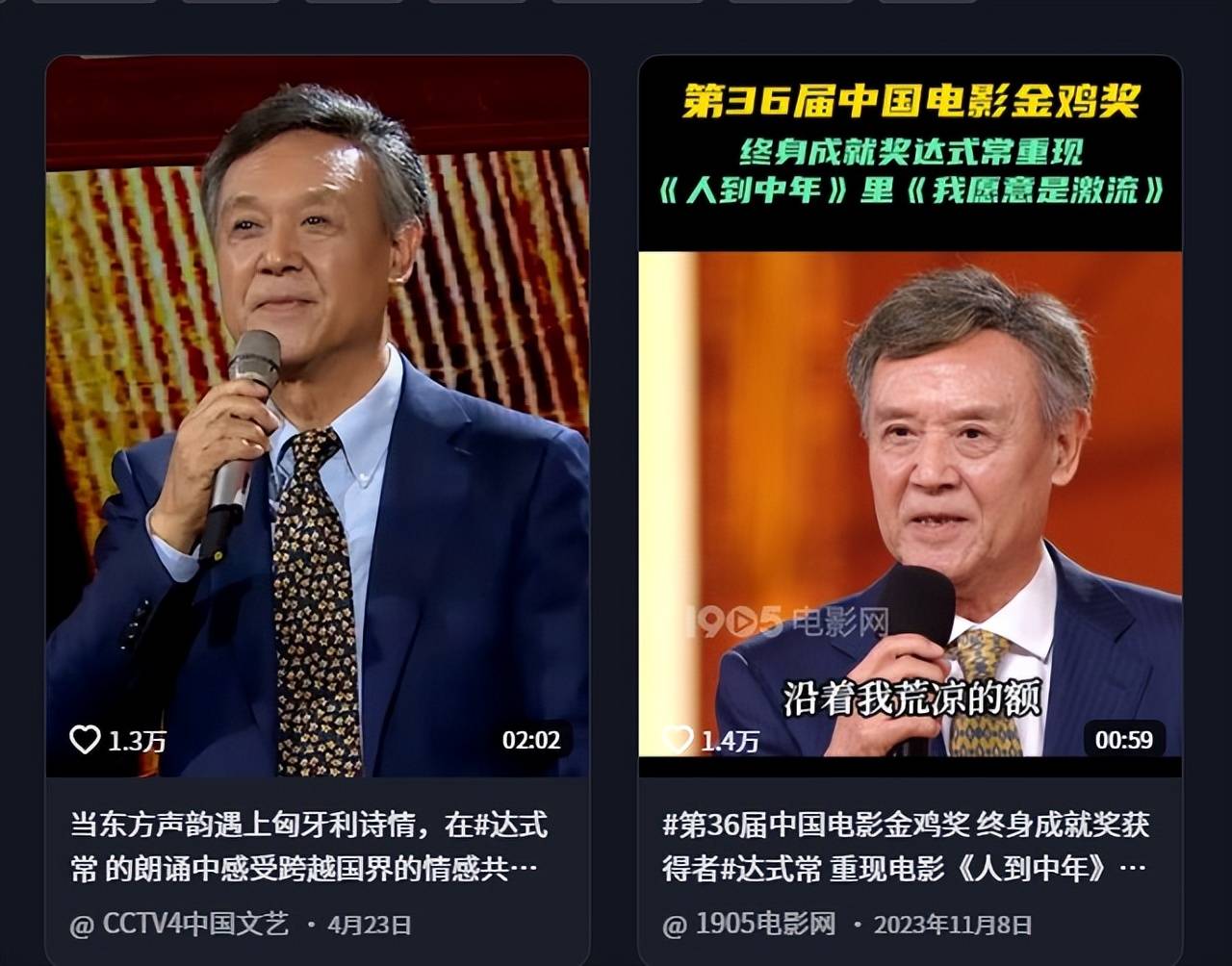The image size is (1232, 966).
Task: Like the video with 1.4万 likes
Action: tap(678, 740)
